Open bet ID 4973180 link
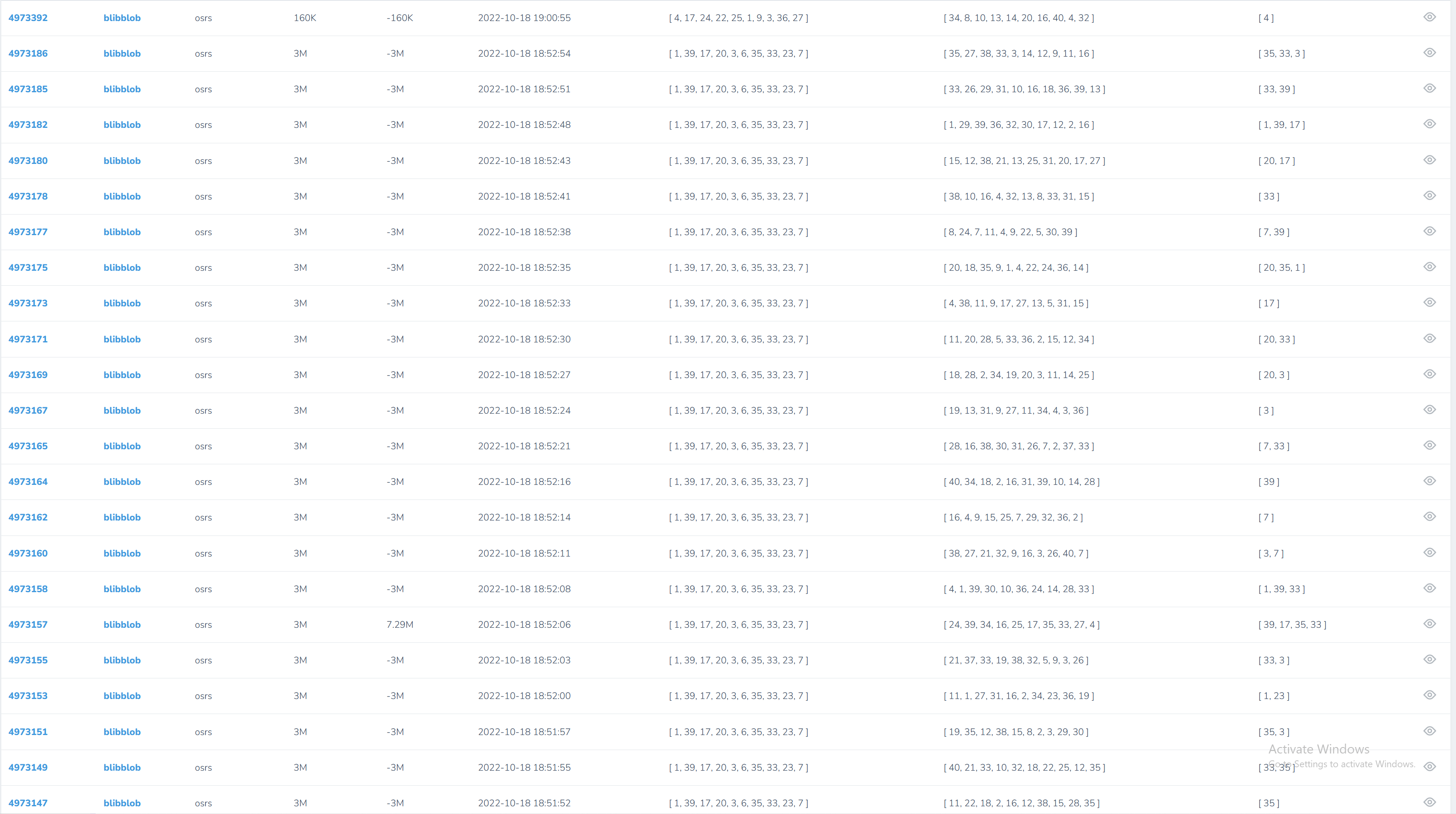The image size is (1456, 814). pyautogui.click(x=28, y=160)
